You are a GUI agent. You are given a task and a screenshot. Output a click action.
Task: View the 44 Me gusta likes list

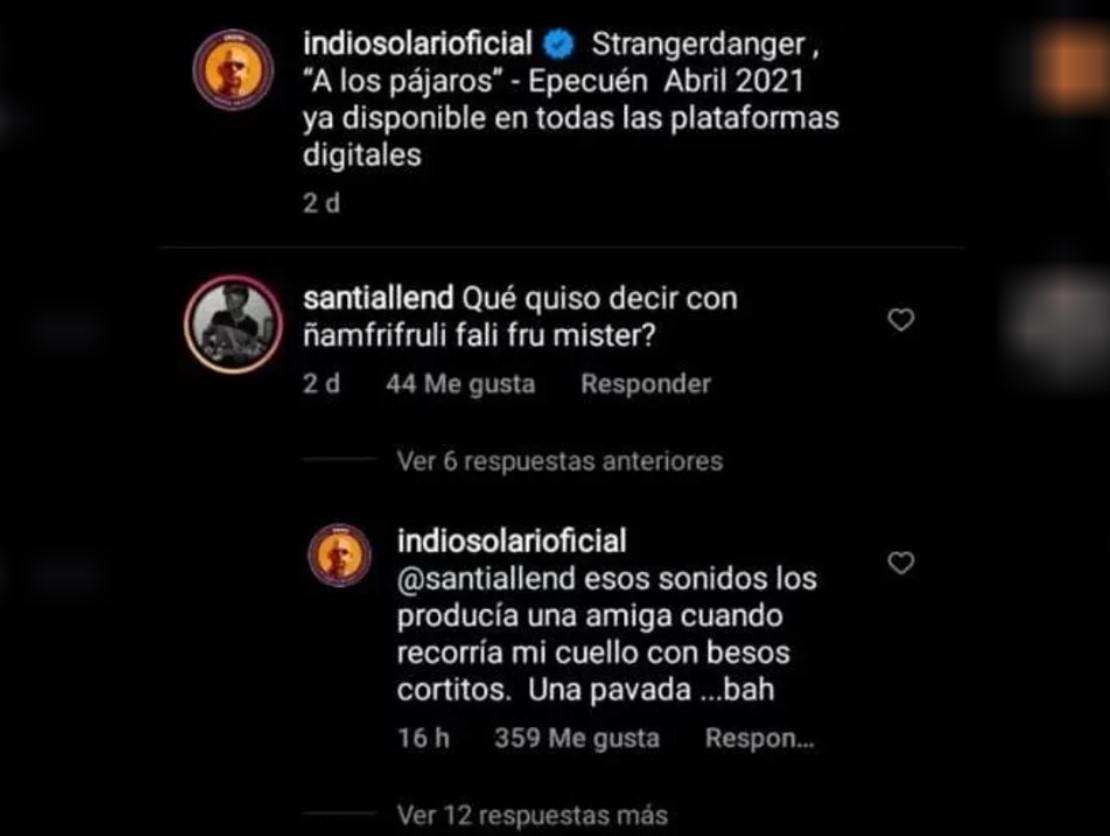pos(460,384)
